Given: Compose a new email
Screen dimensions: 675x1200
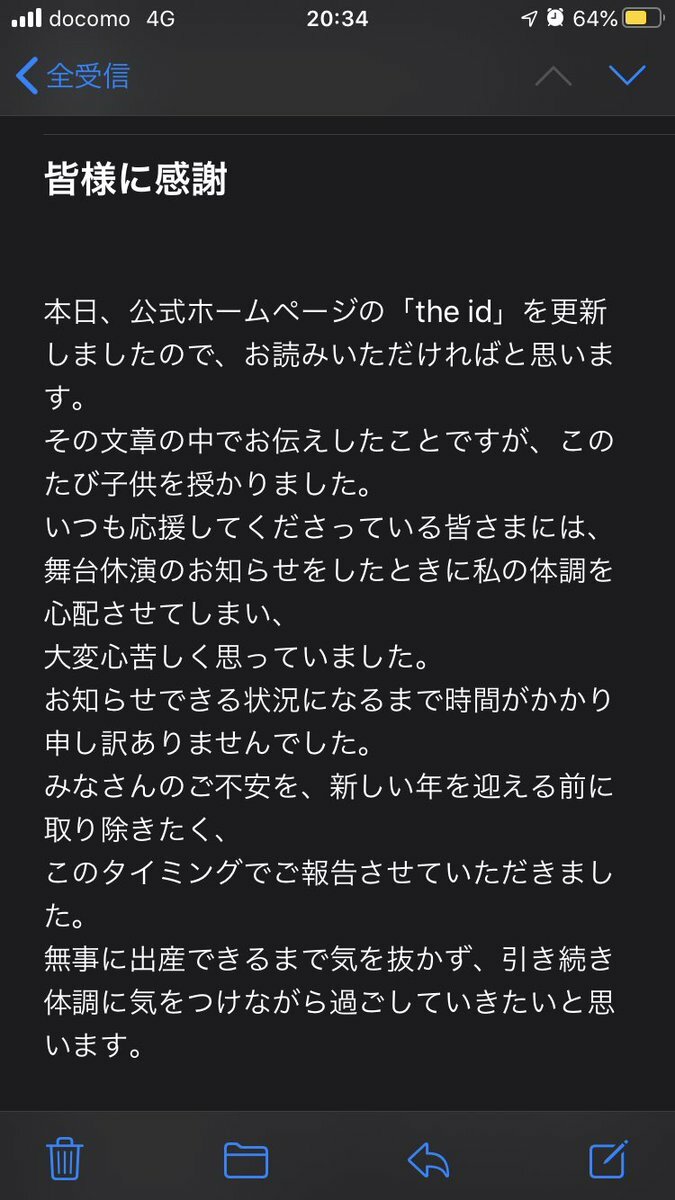Looking at the screenshot, I should click(x=608, y=1159).
